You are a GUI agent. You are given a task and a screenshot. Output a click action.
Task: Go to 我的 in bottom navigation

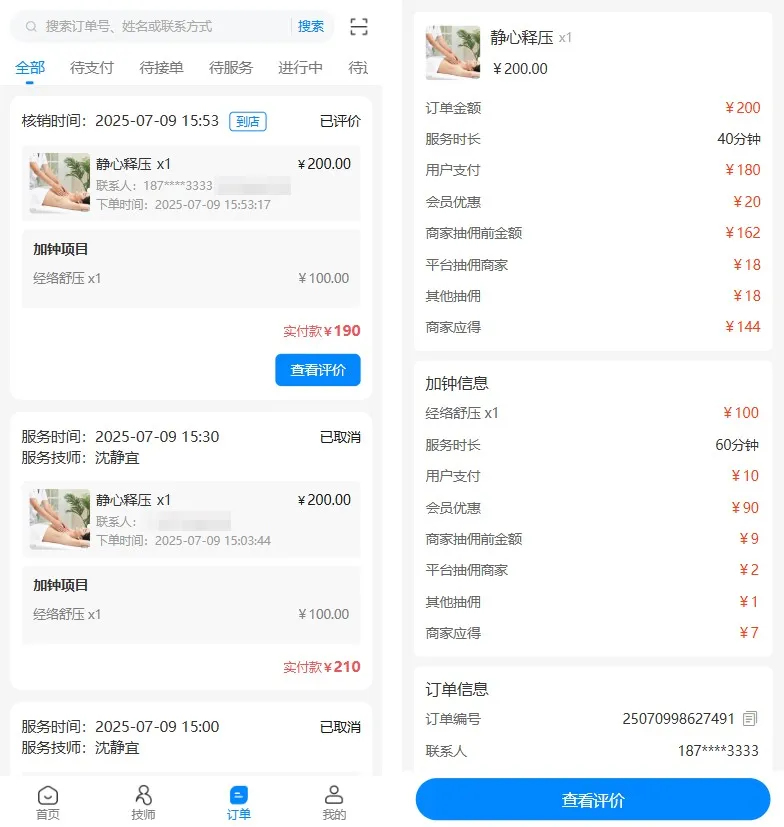pyautogui.click(x=334, y=802)
